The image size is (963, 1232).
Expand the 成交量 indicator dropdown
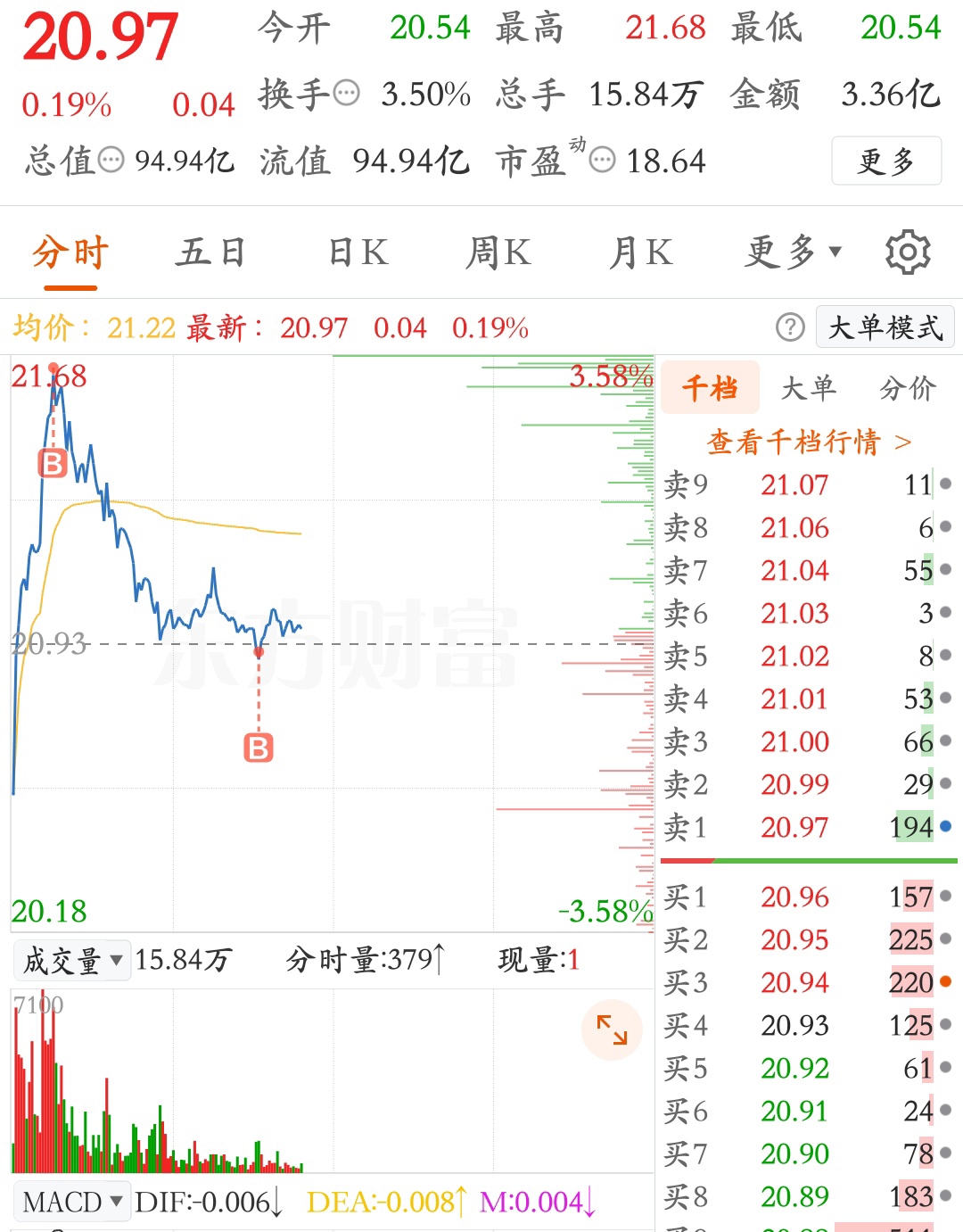72,961
